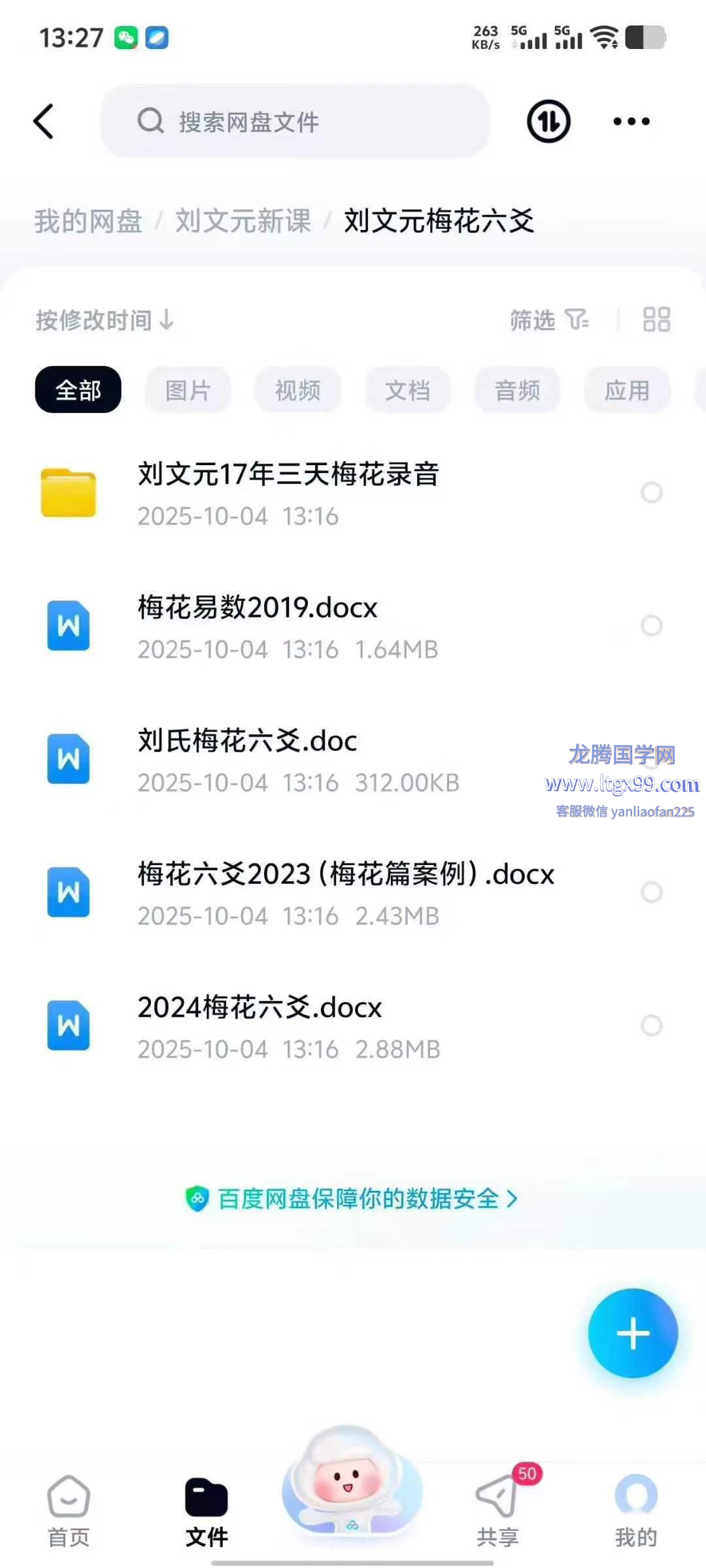Open 我的网盘 in the breadcrumb path
The height and width of the screenshot is (1568, 706).
(x=88, y=221)
